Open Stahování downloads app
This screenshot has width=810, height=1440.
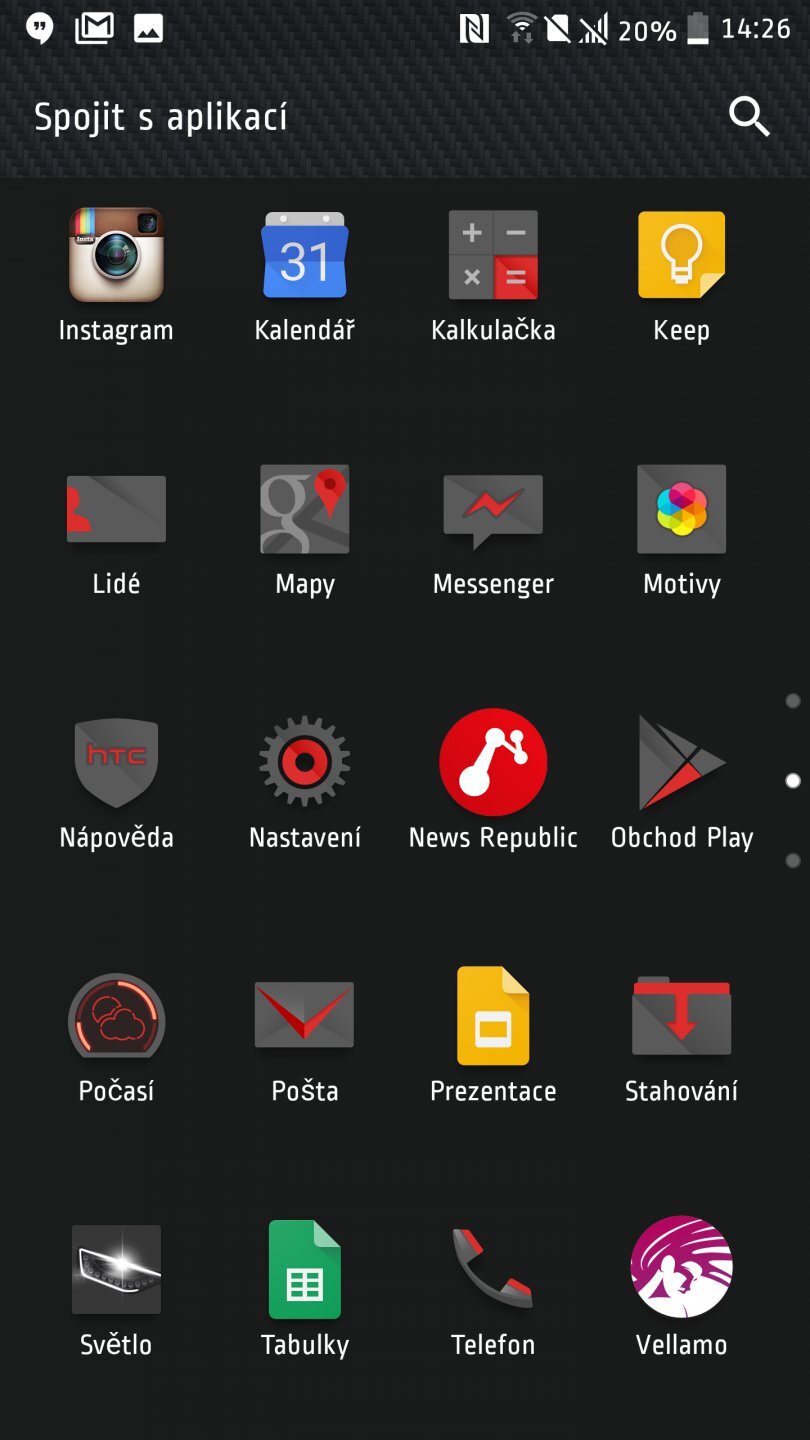(682, 1016)
